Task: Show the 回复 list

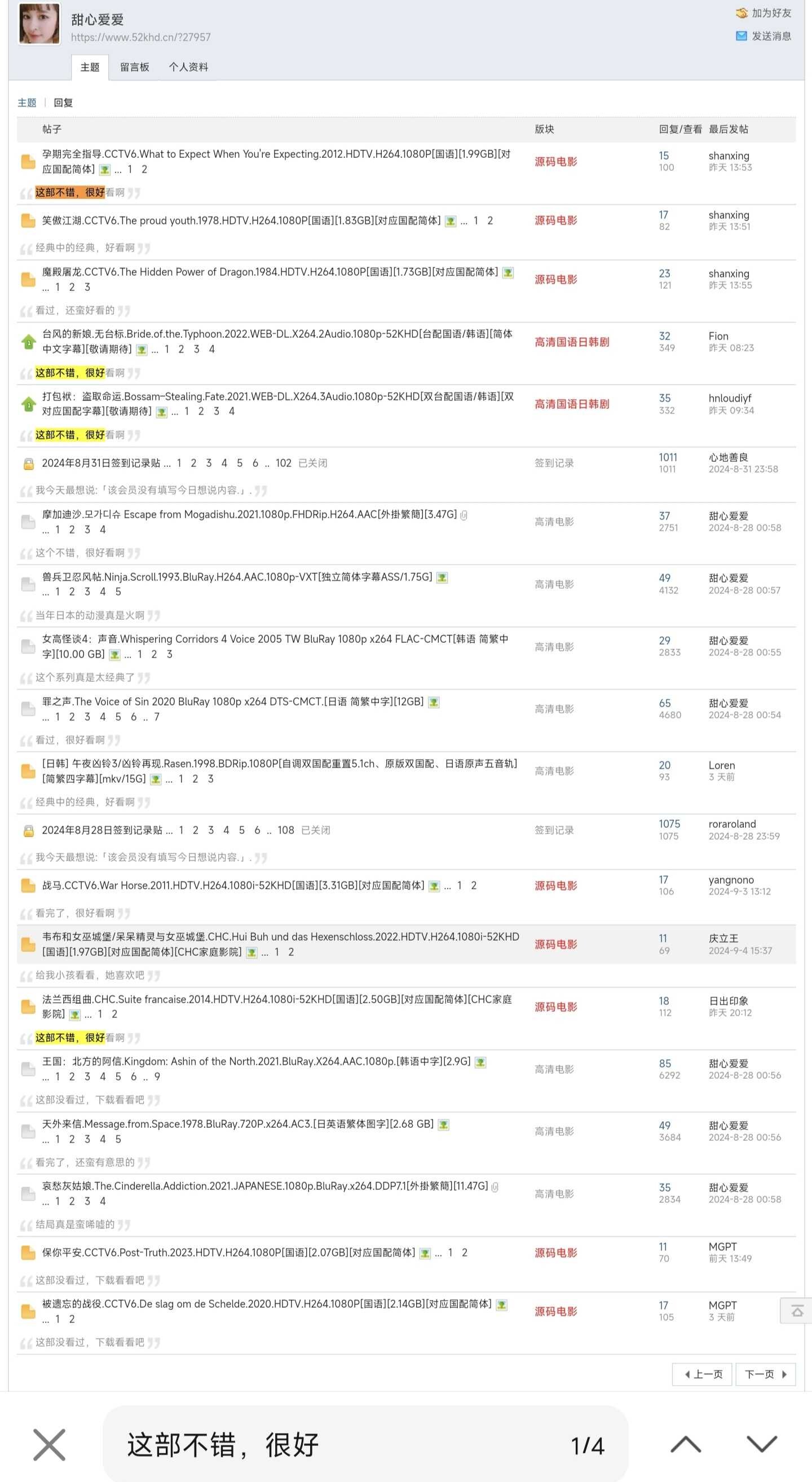Action: 63,103
